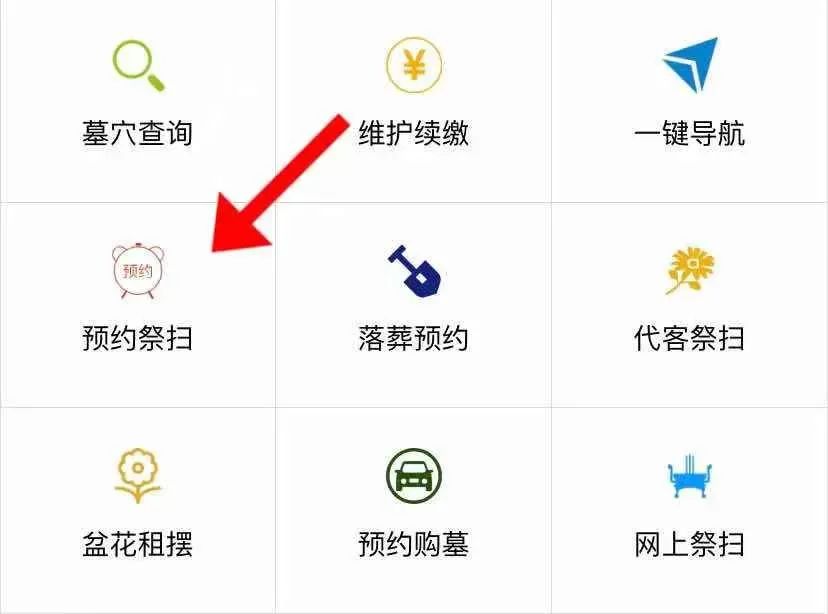Enter 网上祭扫 online memorial
Screen dimensions: 828x614
click(690, 505)
